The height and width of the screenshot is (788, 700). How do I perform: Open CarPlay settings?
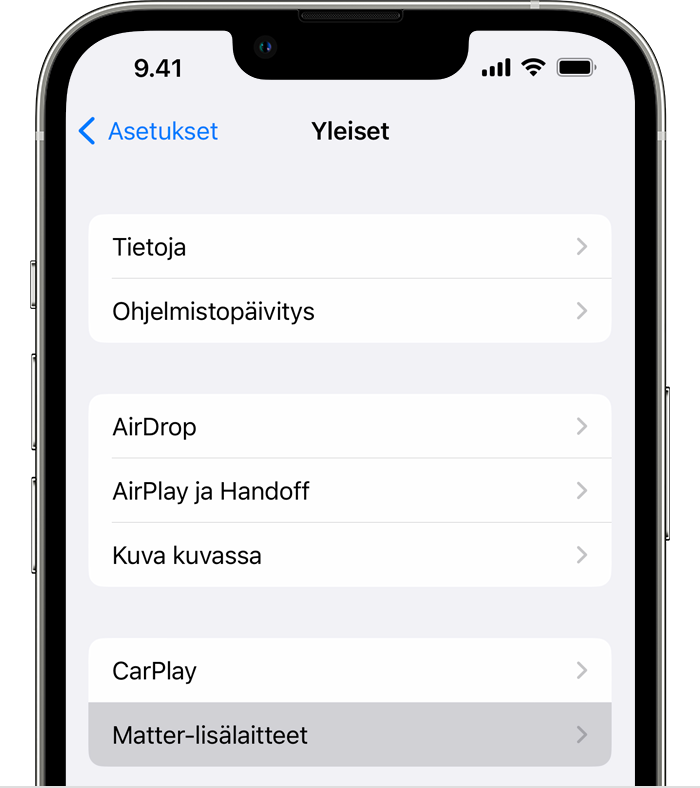click(x=349, y=671)
